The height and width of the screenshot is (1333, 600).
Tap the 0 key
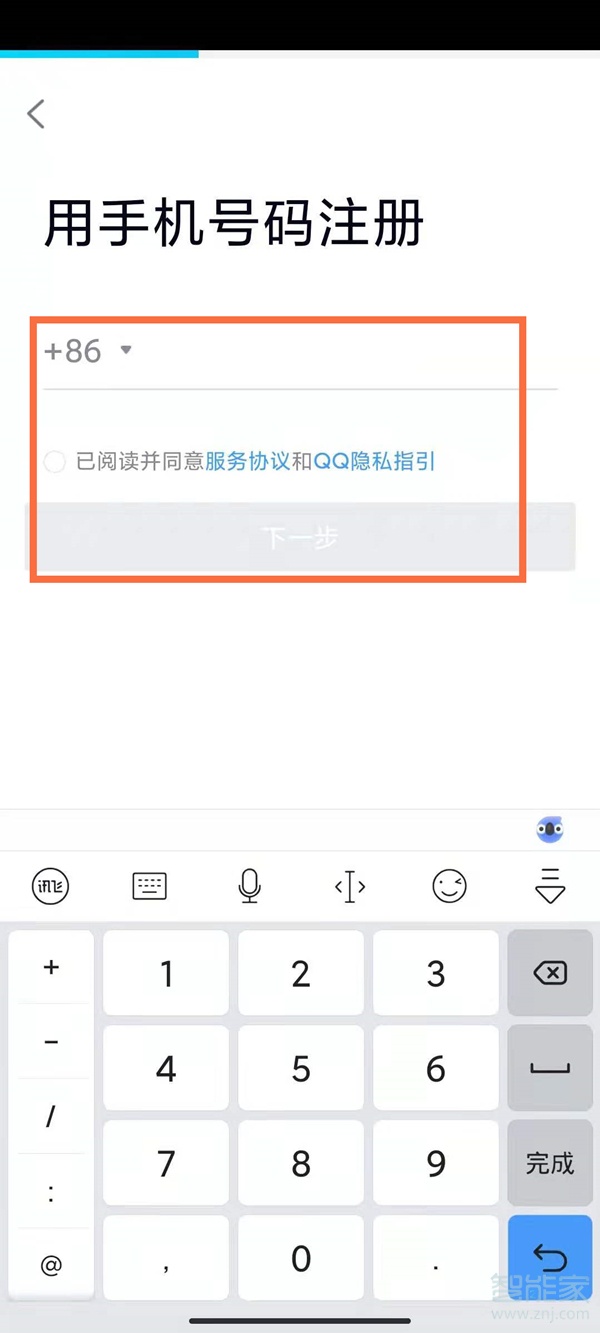301,1258
